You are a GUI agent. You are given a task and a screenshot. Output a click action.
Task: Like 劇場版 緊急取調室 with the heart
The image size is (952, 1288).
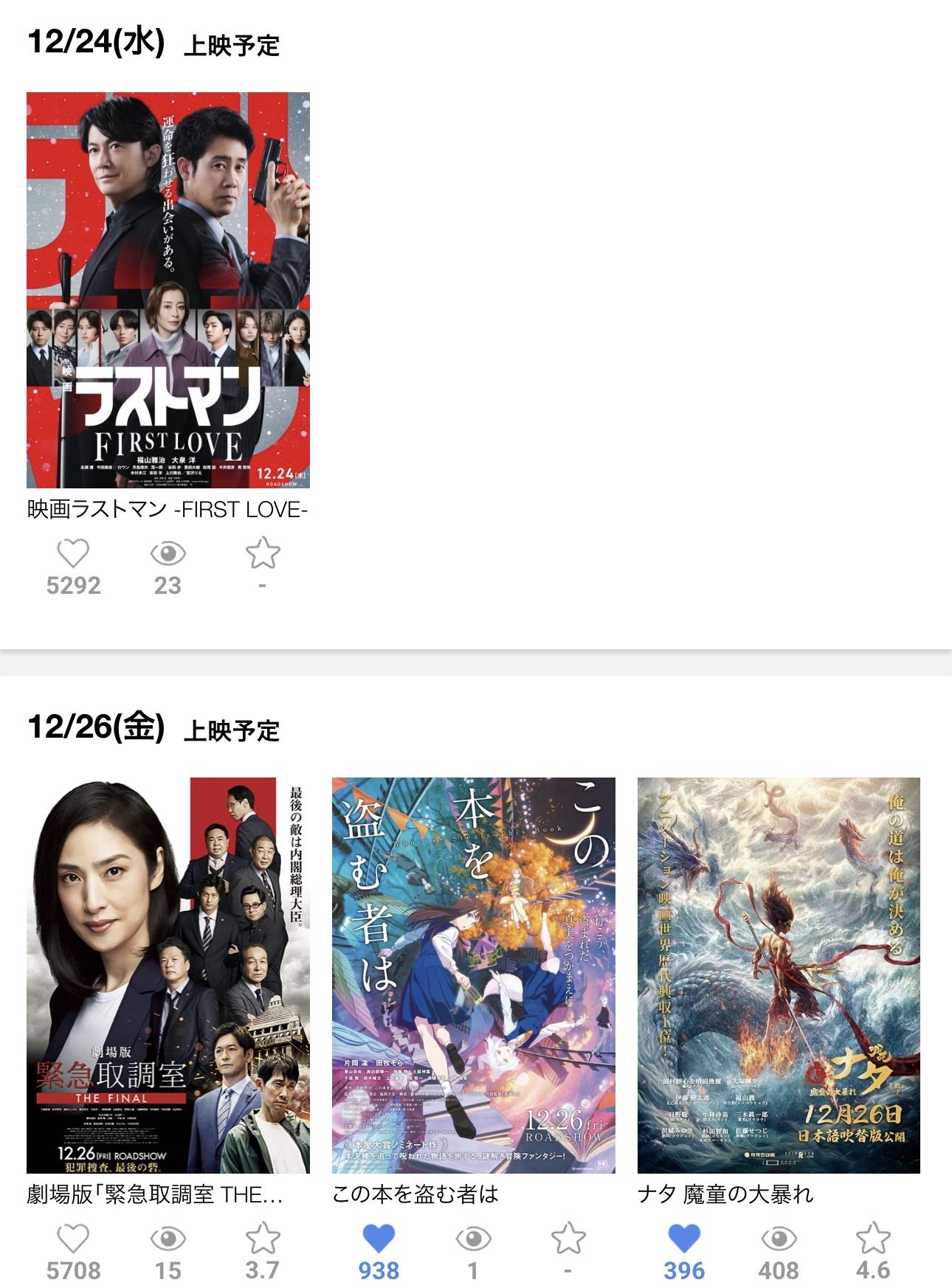click(x=73, y=1239)
